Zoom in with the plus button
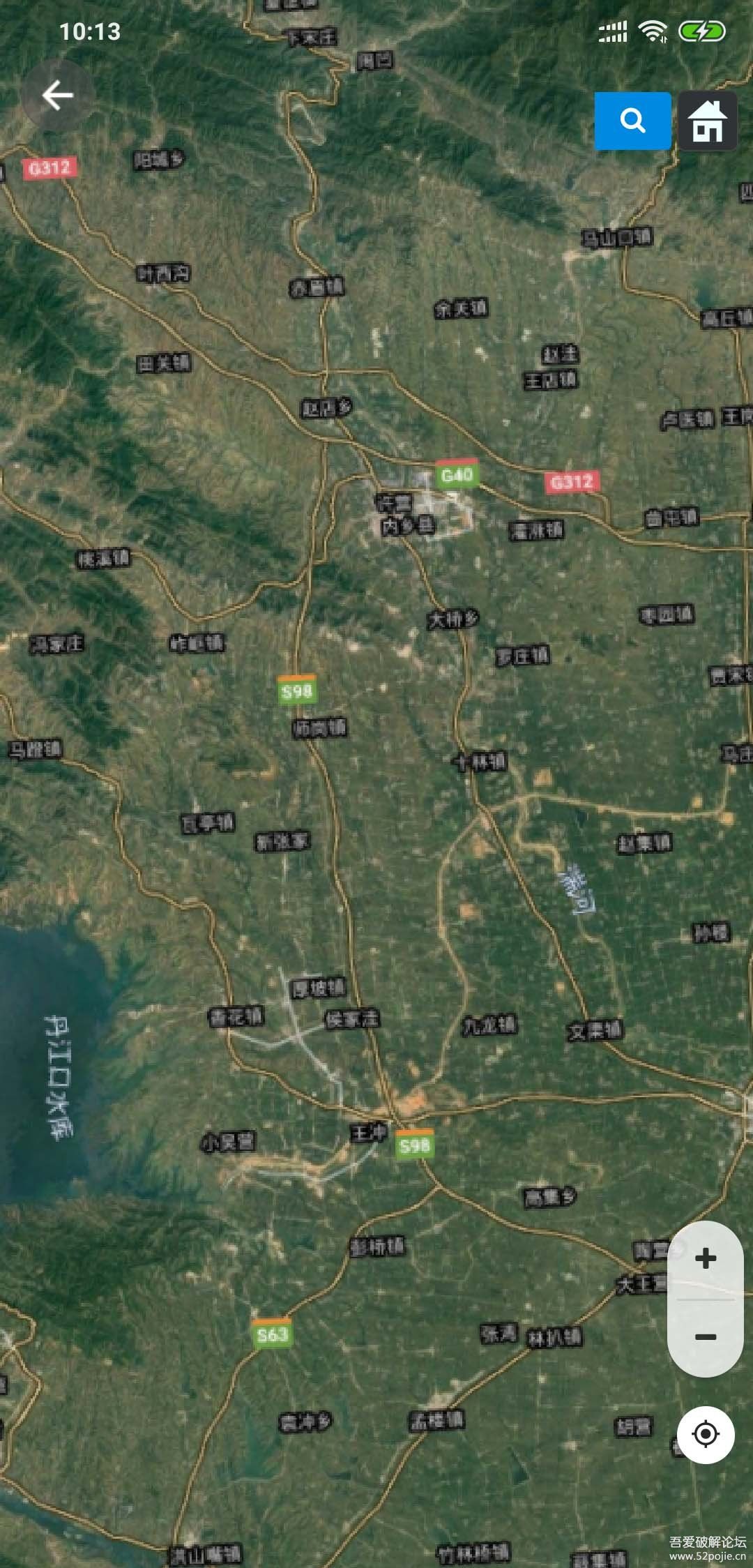The width and height of the screenshot is (753, 1568). coord(706,1258)
